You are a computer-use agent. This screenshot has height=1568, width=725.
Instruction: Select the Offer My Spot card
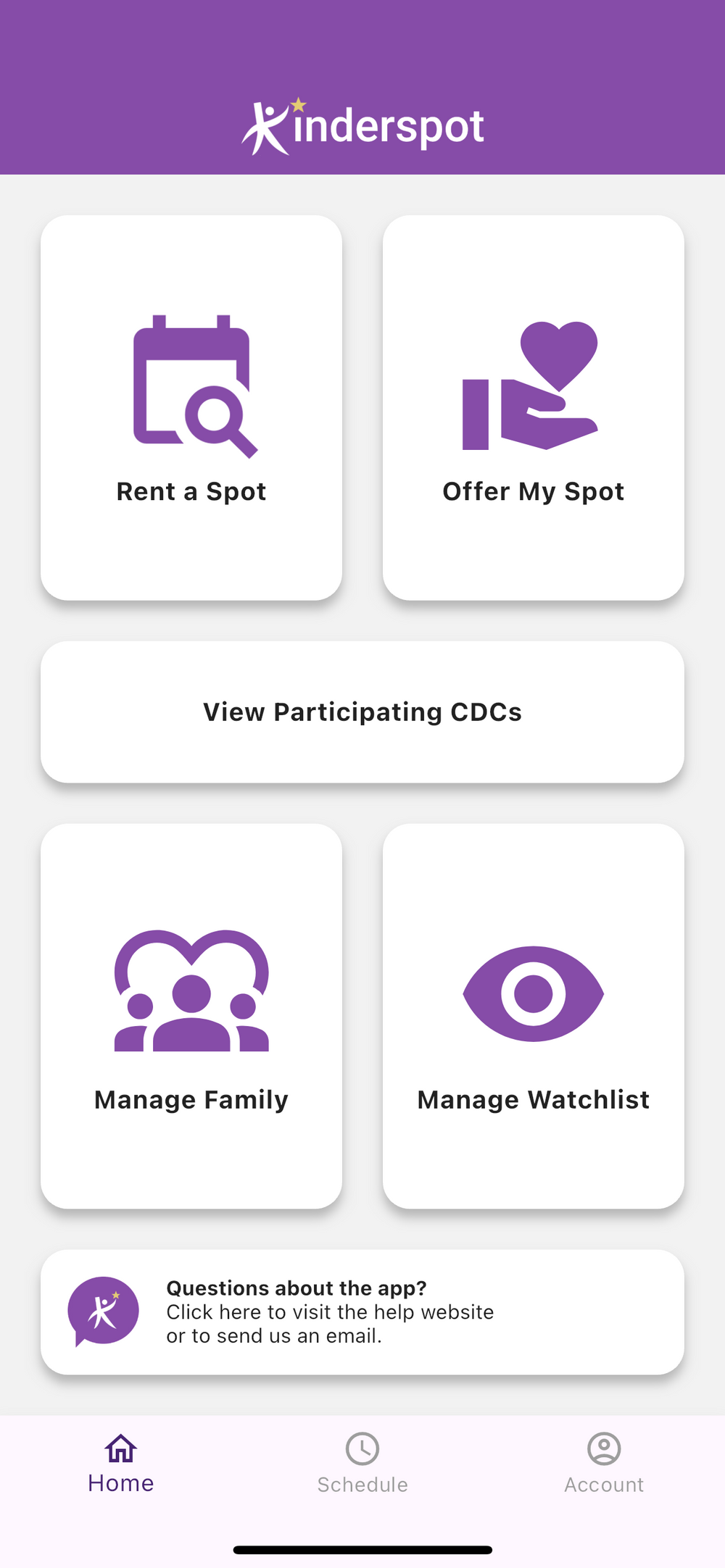tap(534, 407)
